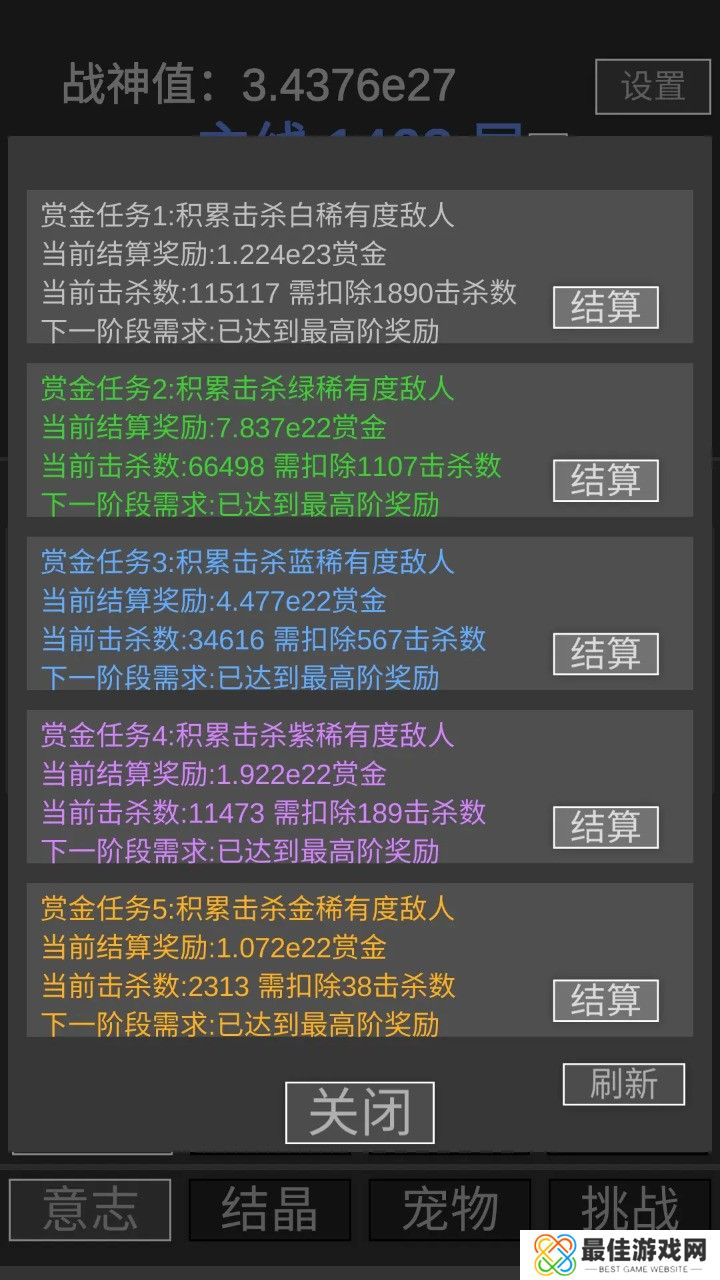The height and width of the screenshot is (1280, 720).
Task: Switch to the 结晶 tab
Action: [270, 1209]
